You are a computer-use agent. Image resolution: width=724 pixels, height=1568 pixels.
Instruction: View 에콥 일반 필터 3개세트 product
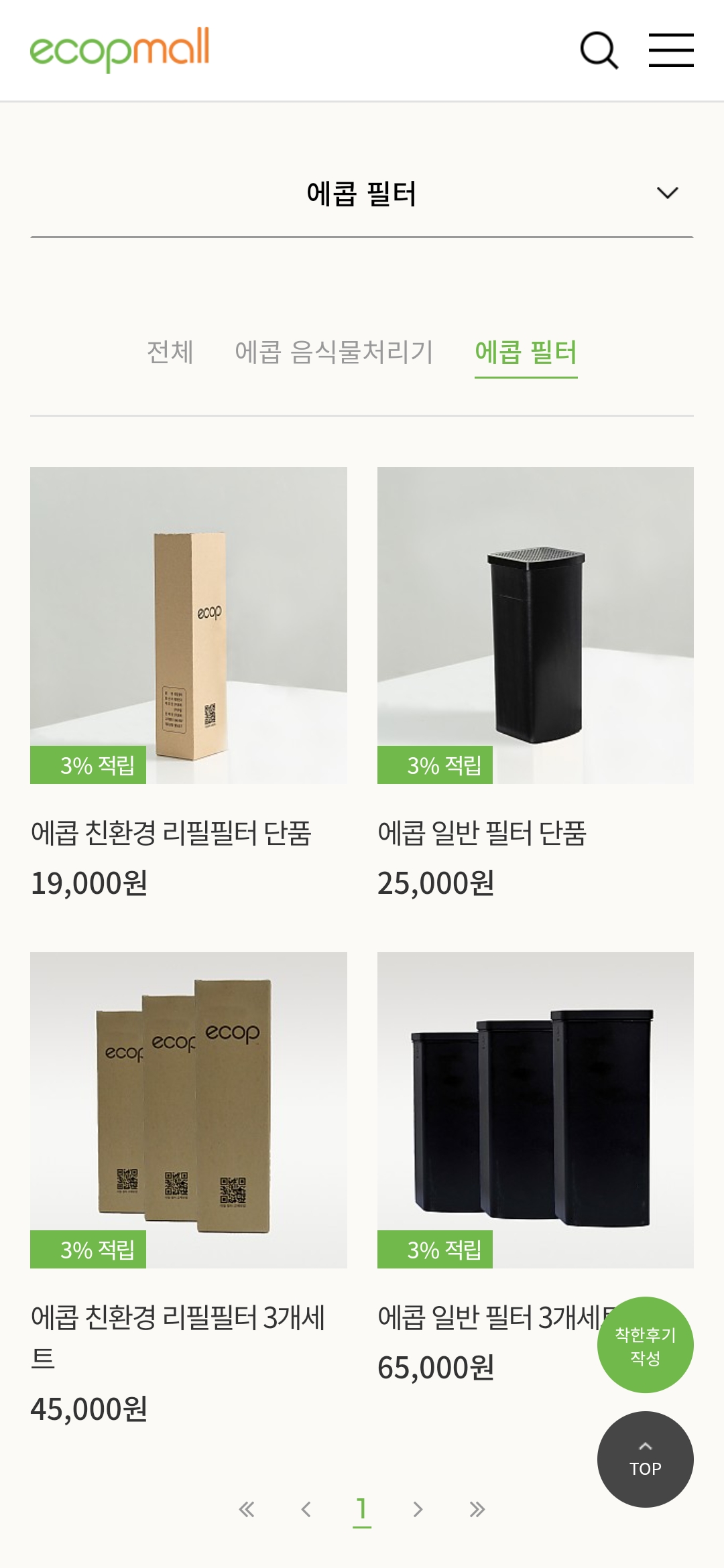pos(535,1110)
